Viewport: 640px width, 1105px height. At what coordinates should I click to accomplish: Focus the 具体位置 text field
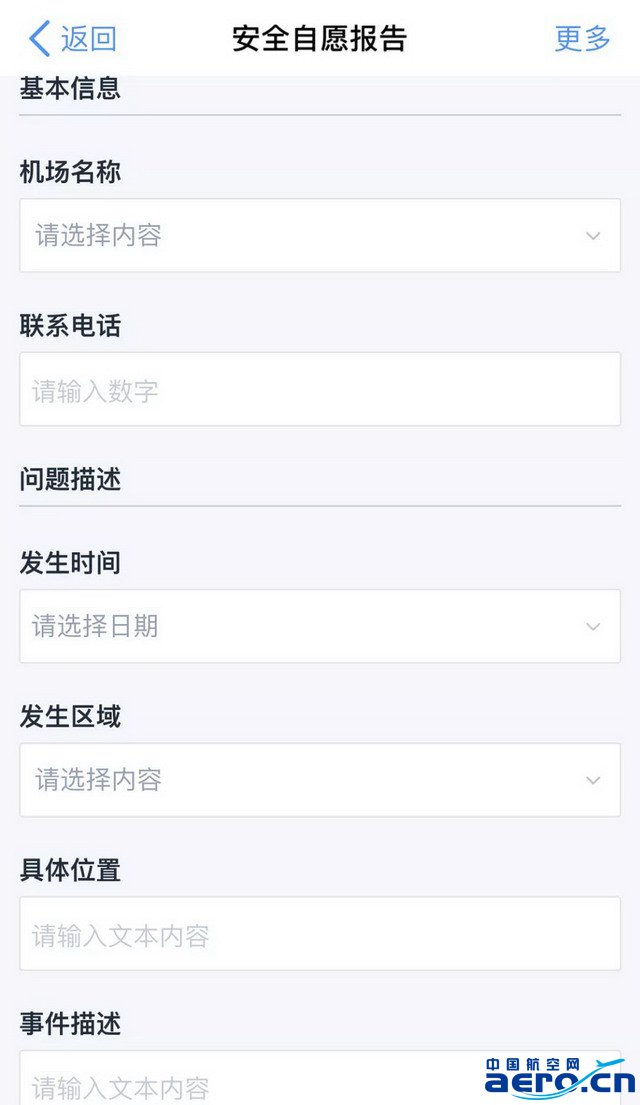(x=320, y=933)
